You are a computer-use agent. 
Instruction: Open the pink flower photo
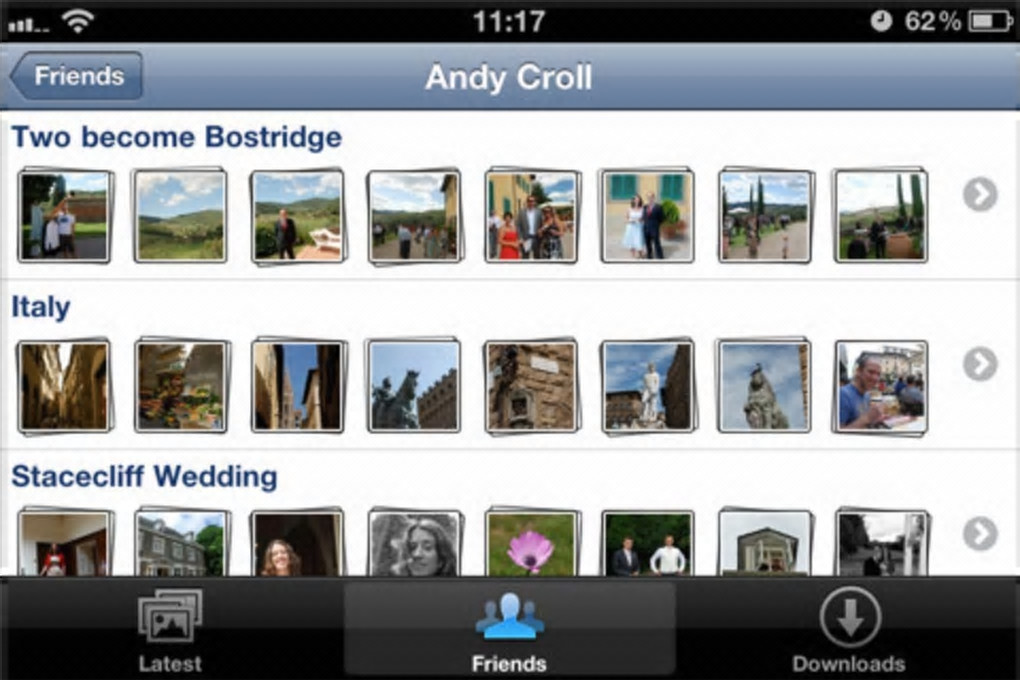coord(531,545)
